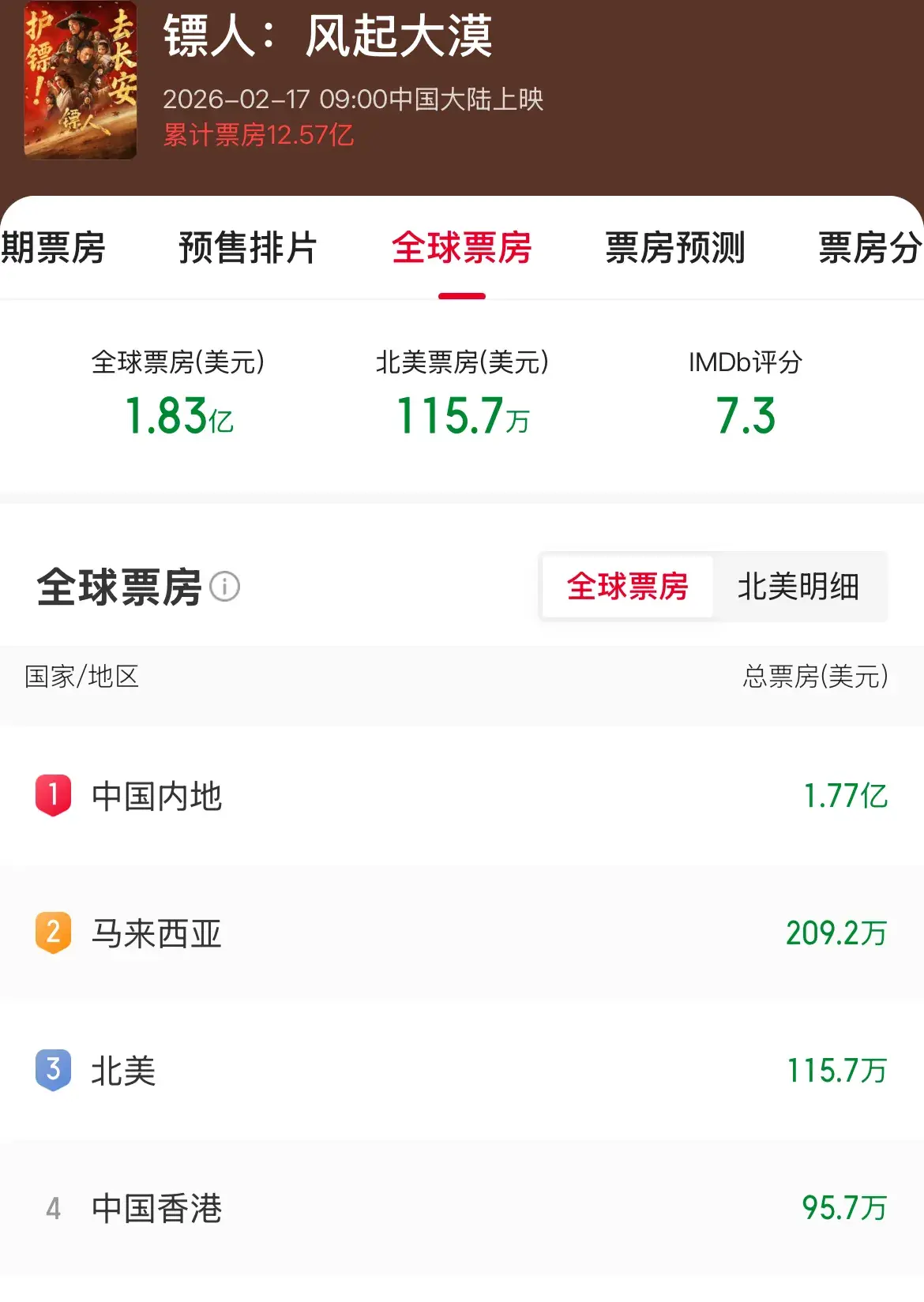Switch segmented control to 北美明细
Viewport: 924px width, 1302px height.
coord(798,587)
